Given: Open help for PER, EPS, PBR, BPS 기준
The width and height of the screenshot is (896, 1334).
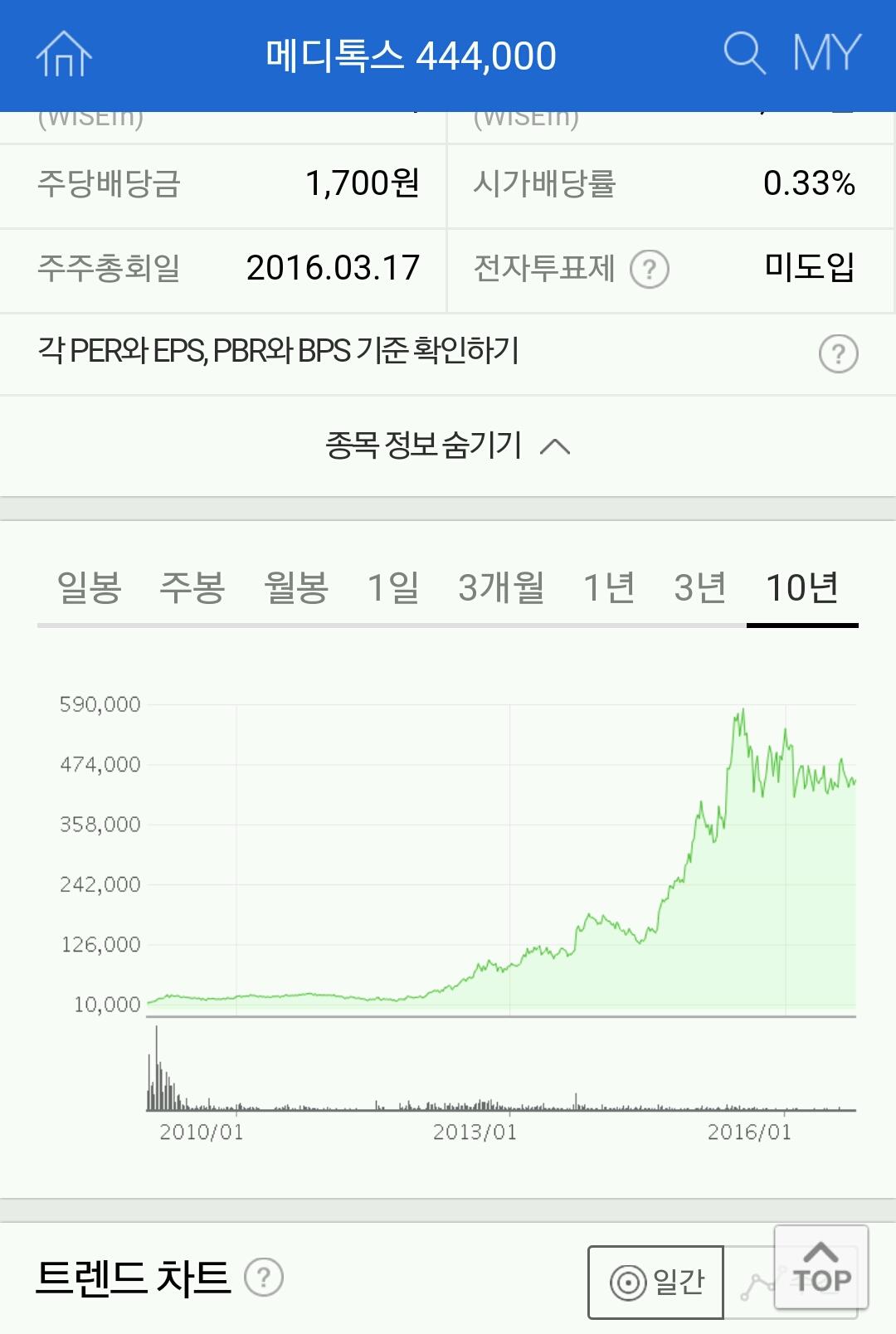Looking at the screenshot, I should click(x=838, y=353).
